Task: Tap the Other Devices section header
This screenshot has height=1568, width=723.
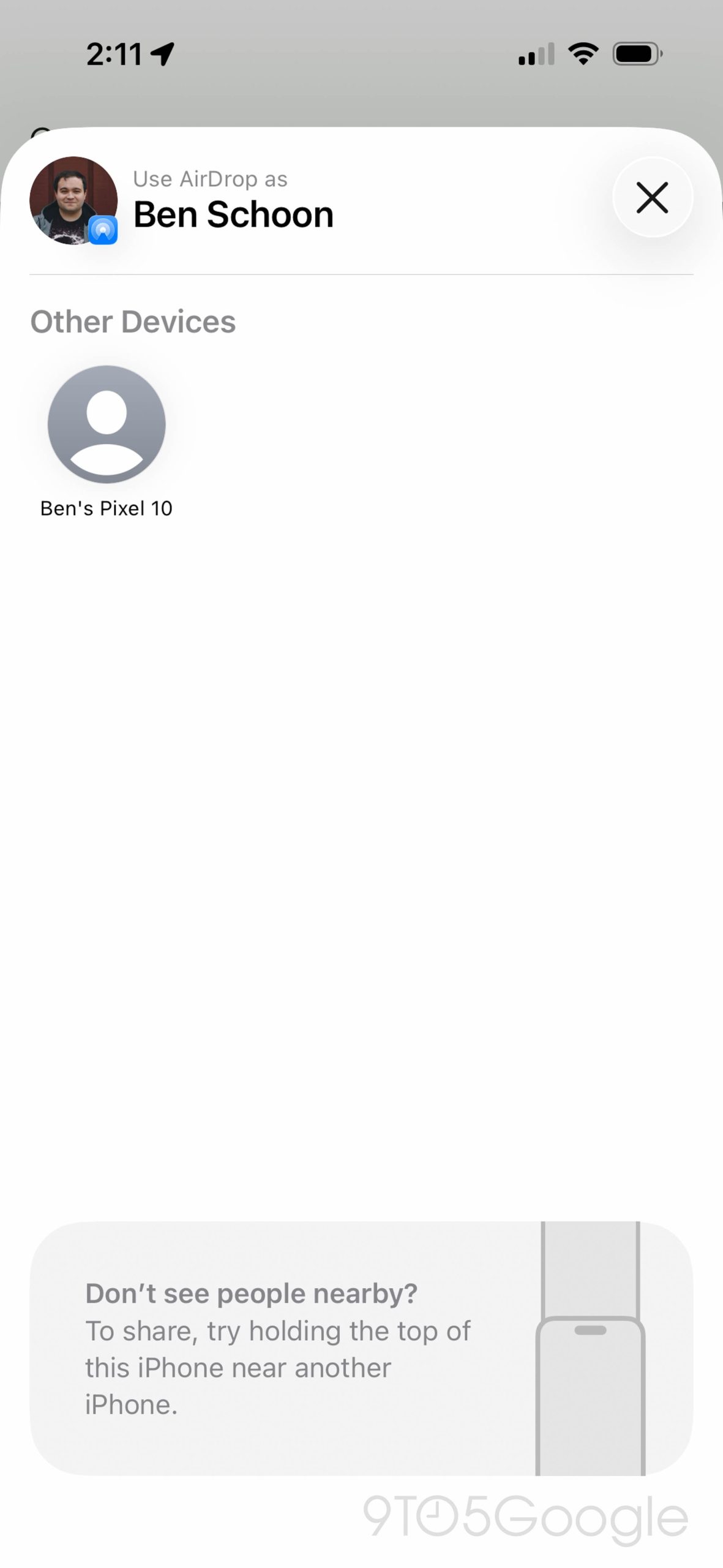Action: (x=133, y=321)
